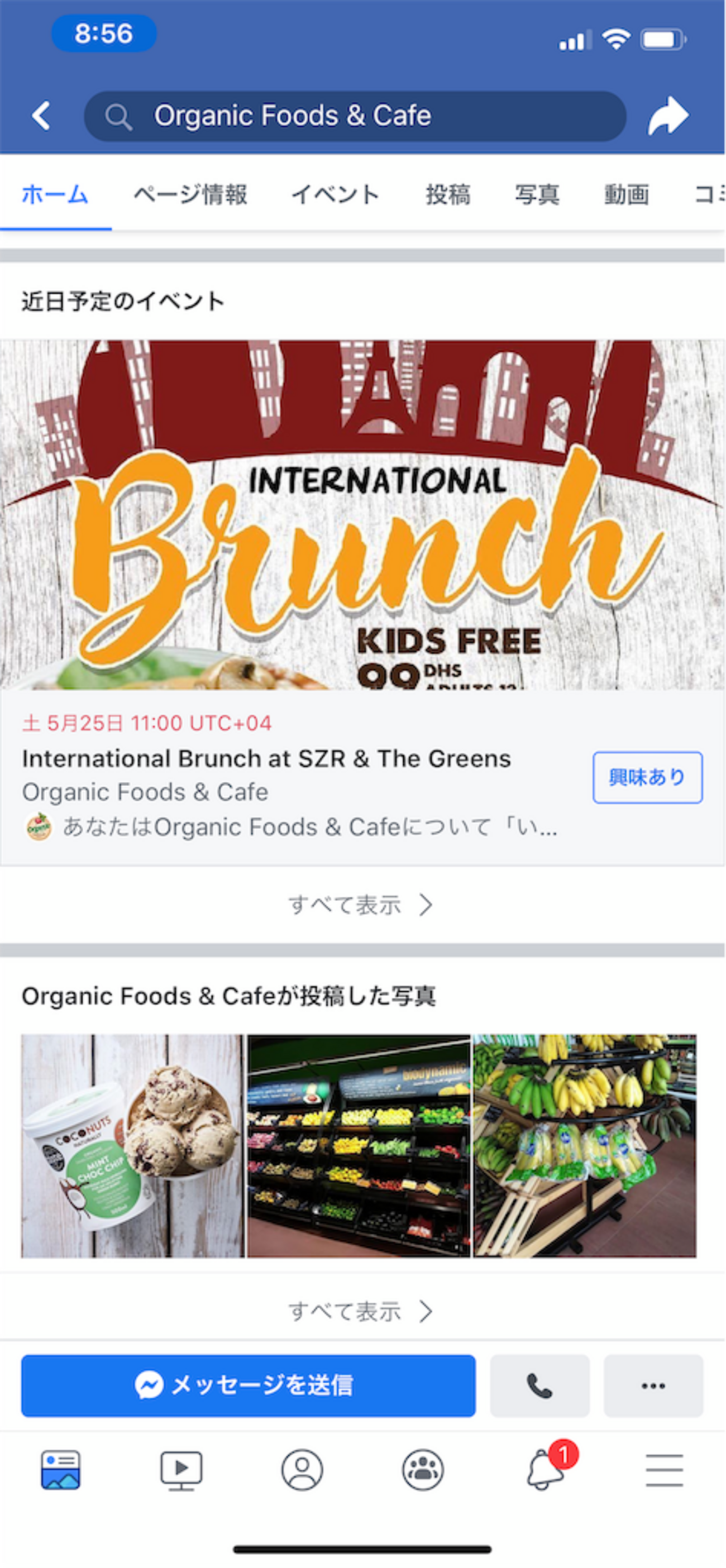The height and width of the screenshot is (1568, 726).
Task: Open the mint choc chip ice cream photo
Action: tap(133, 1145)
